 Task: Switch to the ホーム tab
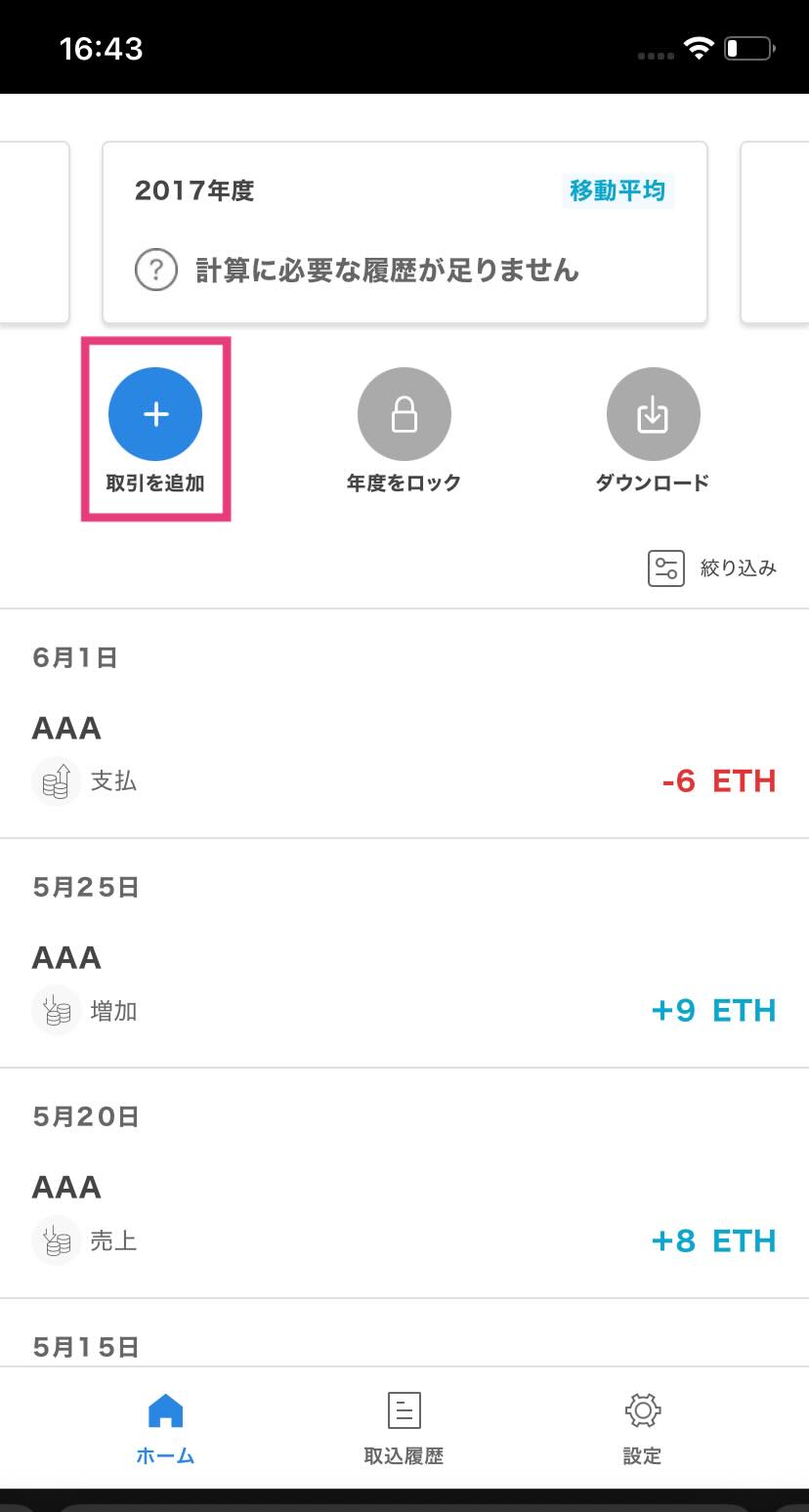pyautogui.click(x=165, y=1429)
